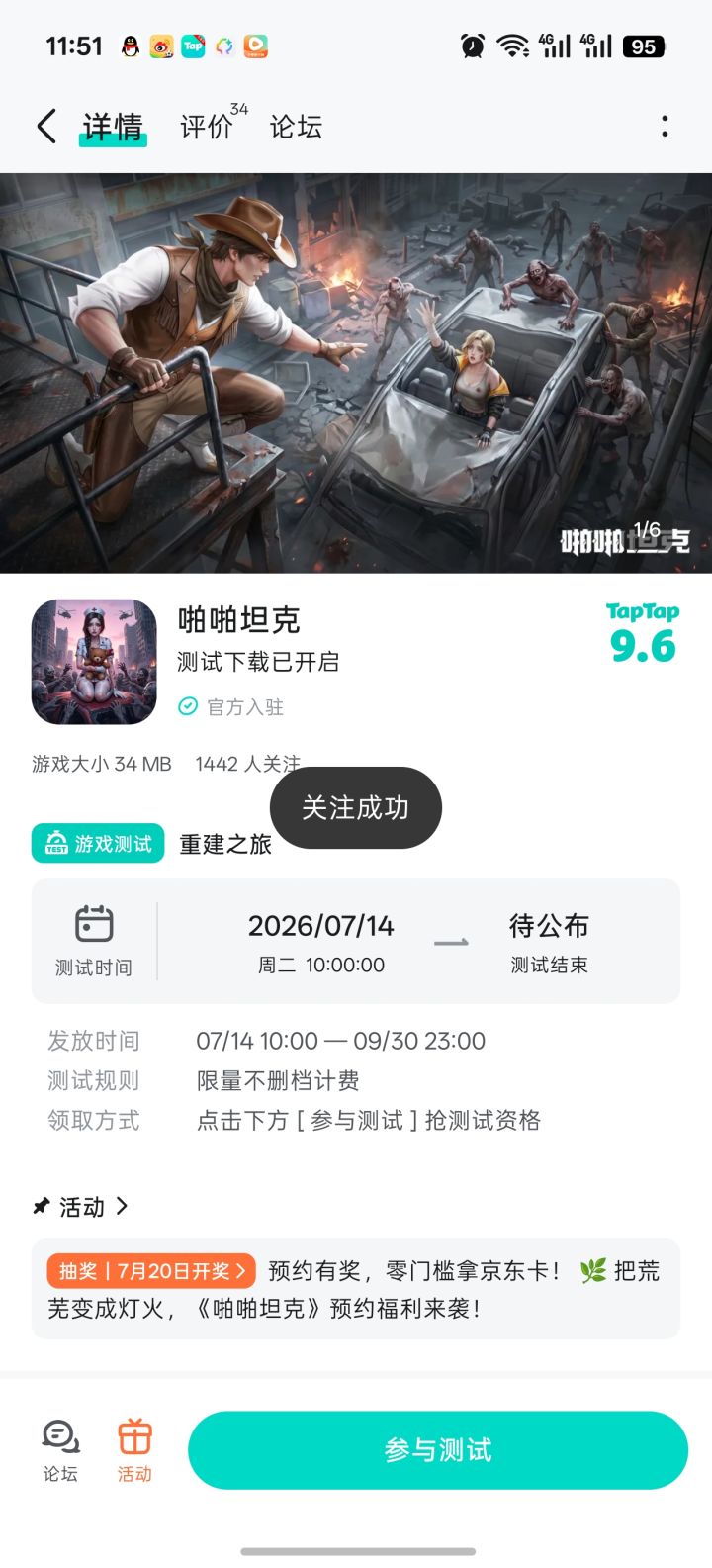The height and width of the screenshot is (1568, 712).
Task: Open the three-dot overflow menu
Action: [x=665, y=126]
